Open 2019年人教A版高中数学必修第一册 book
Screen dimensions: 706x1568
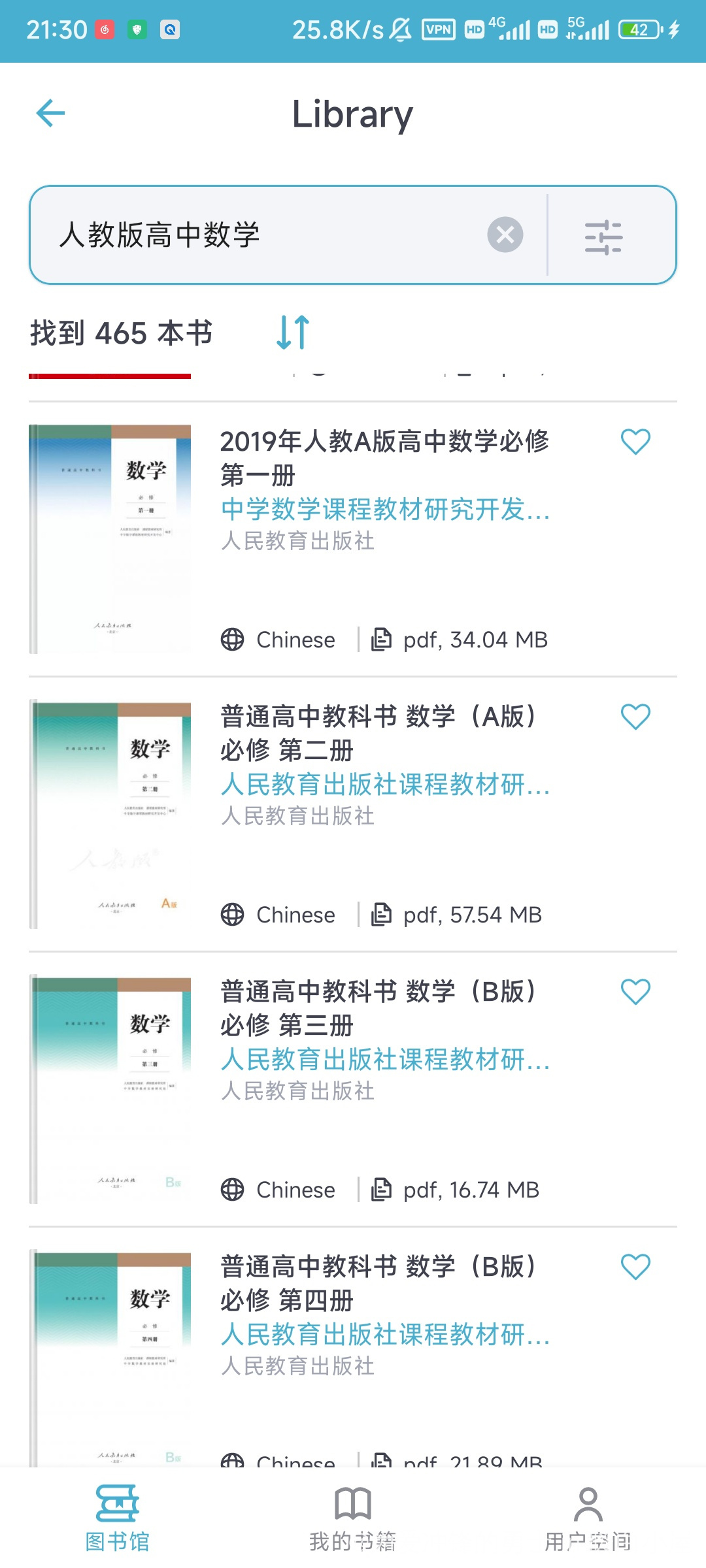point(384,457)
